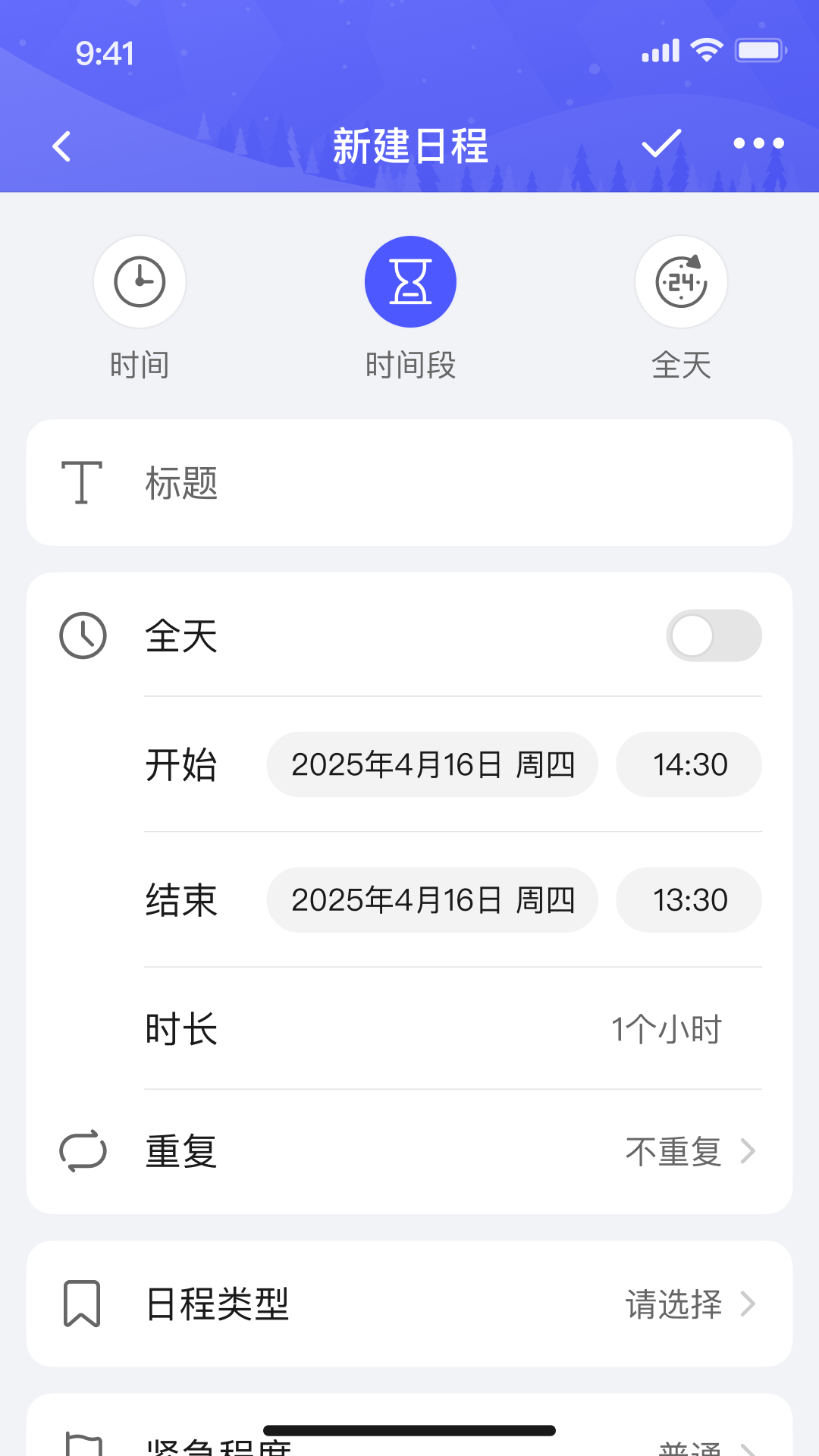
Task: Change the start date 2025年4月16日 周四
Action: [x=431, y=764]
